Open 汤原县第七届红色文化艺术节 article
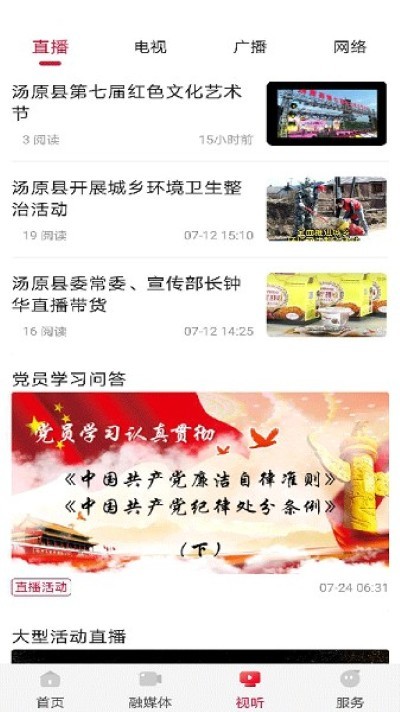400x712 pixels. (x=200, y=114)
